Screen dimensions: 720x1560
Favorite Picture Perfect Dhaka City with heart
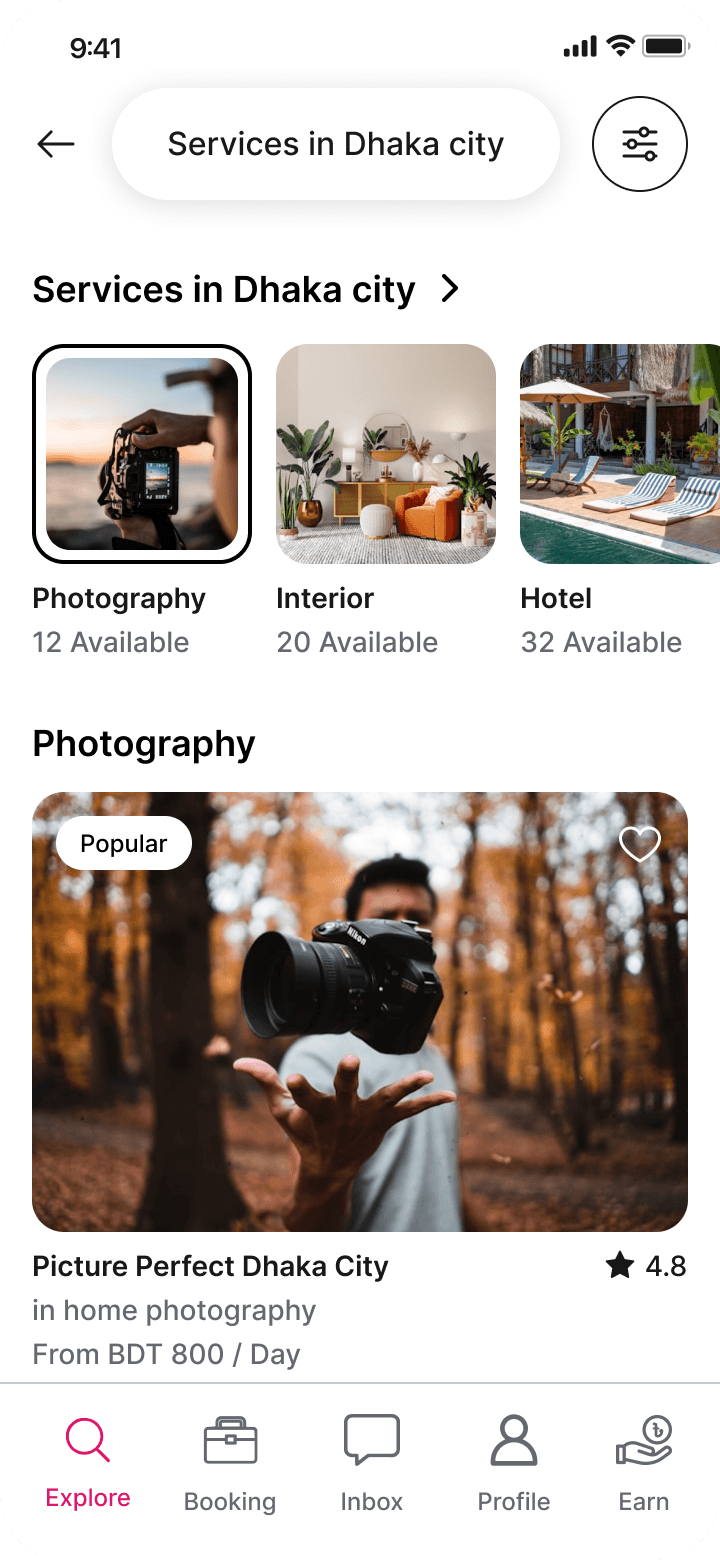pyautogui.click(x=640, y=844)
